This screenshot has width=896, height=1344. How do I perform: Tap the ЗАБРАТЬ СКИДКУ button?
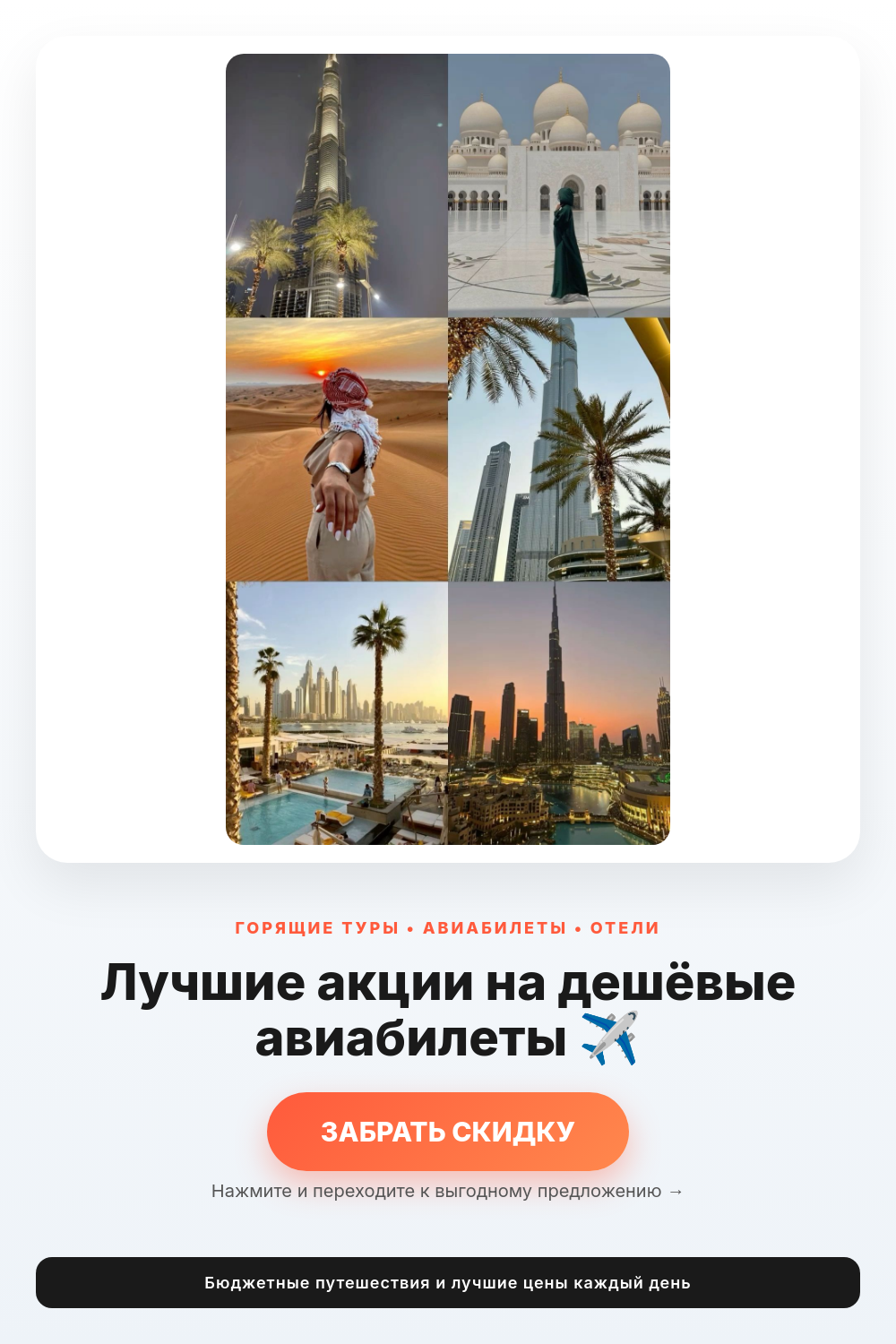448,1132
